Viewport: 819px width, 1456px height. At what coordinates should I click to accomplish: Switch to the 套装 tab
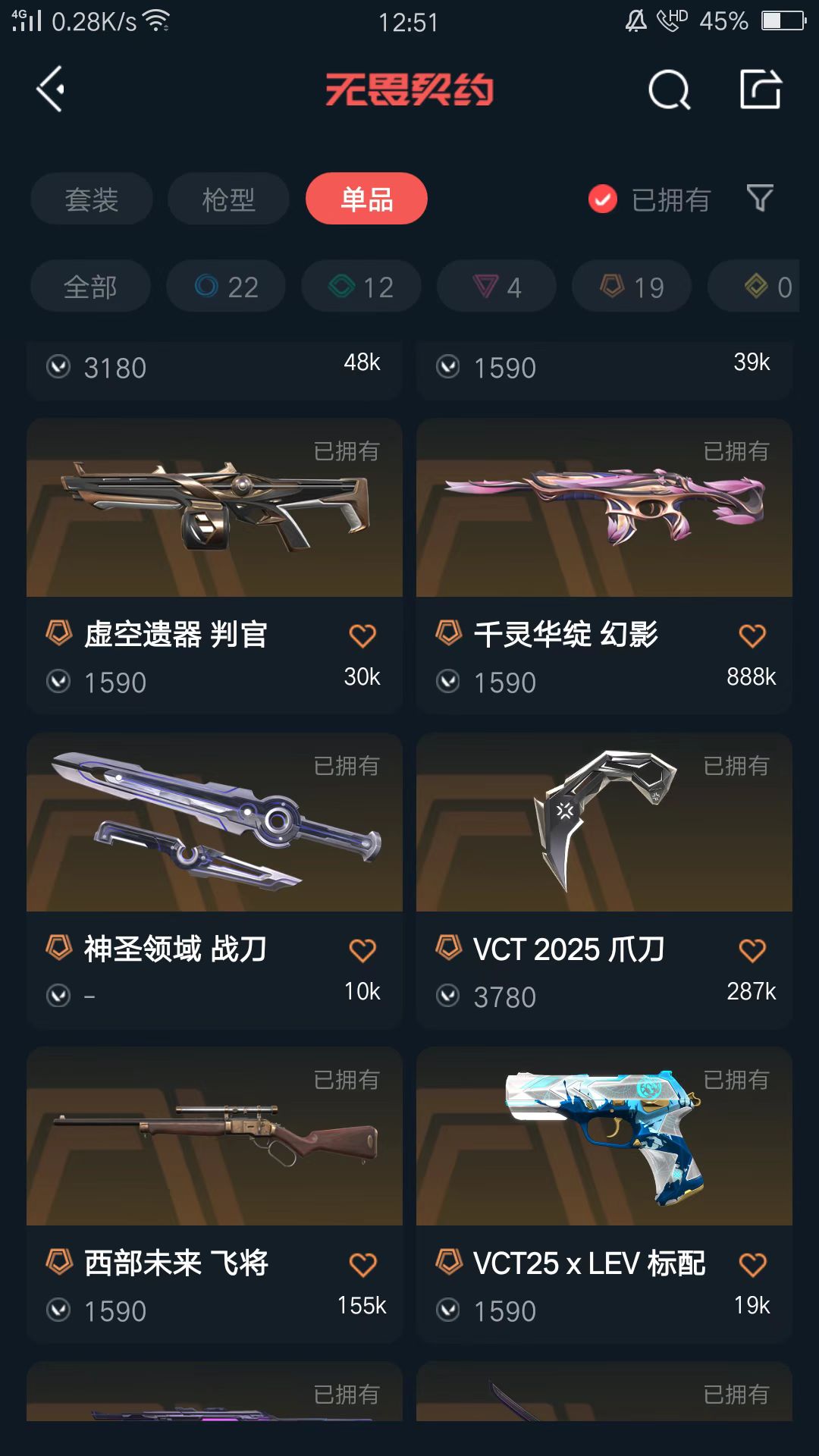(92, 199)
